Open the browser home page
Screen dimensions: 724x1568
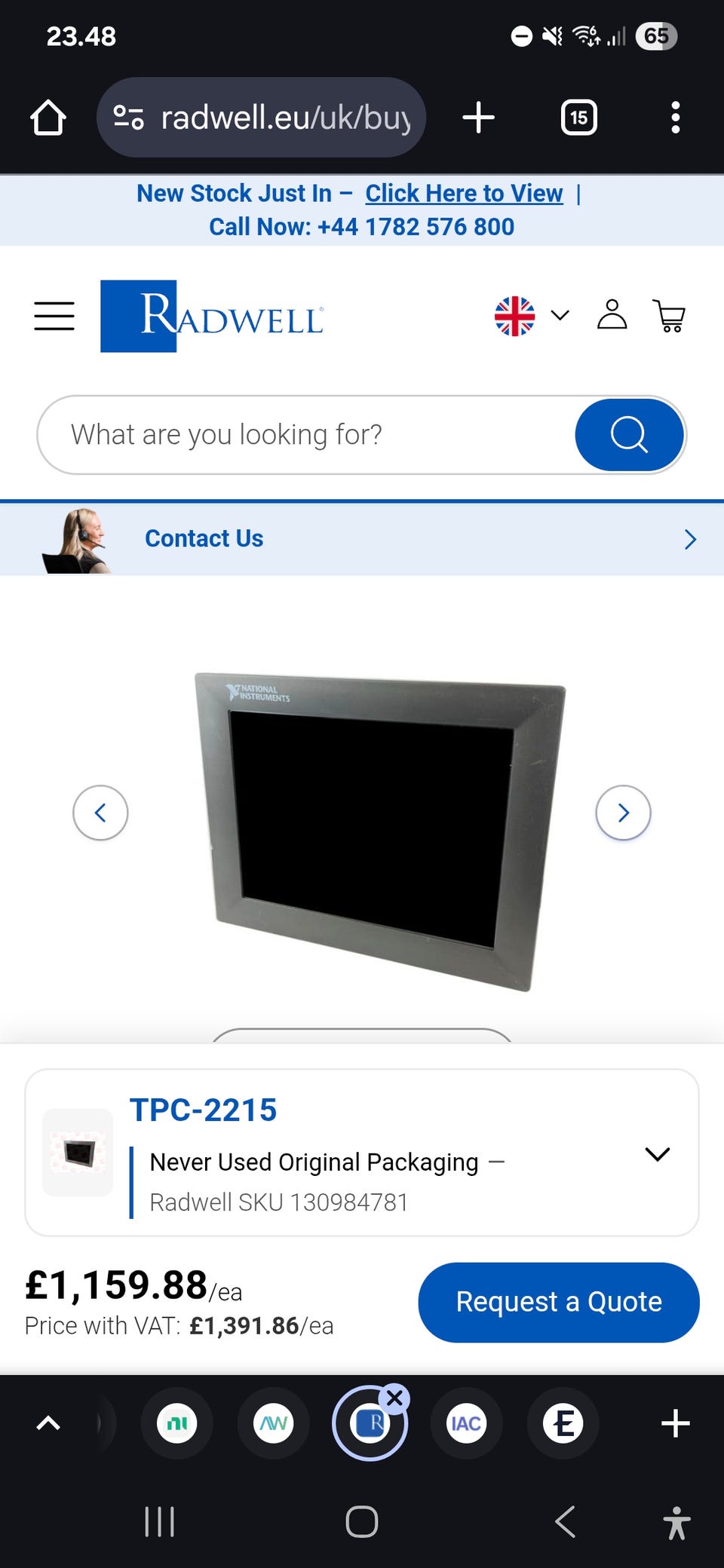(x=48, y=118)
